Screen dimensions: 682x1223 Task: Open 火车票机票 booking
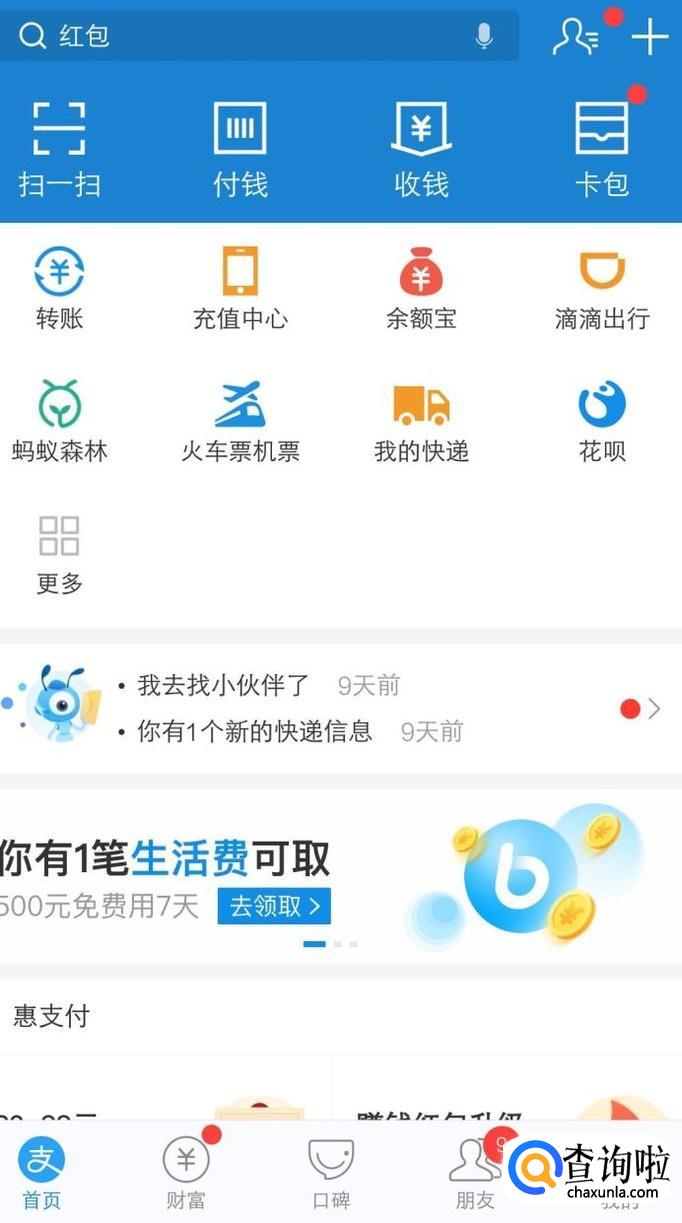click(240, 420)
